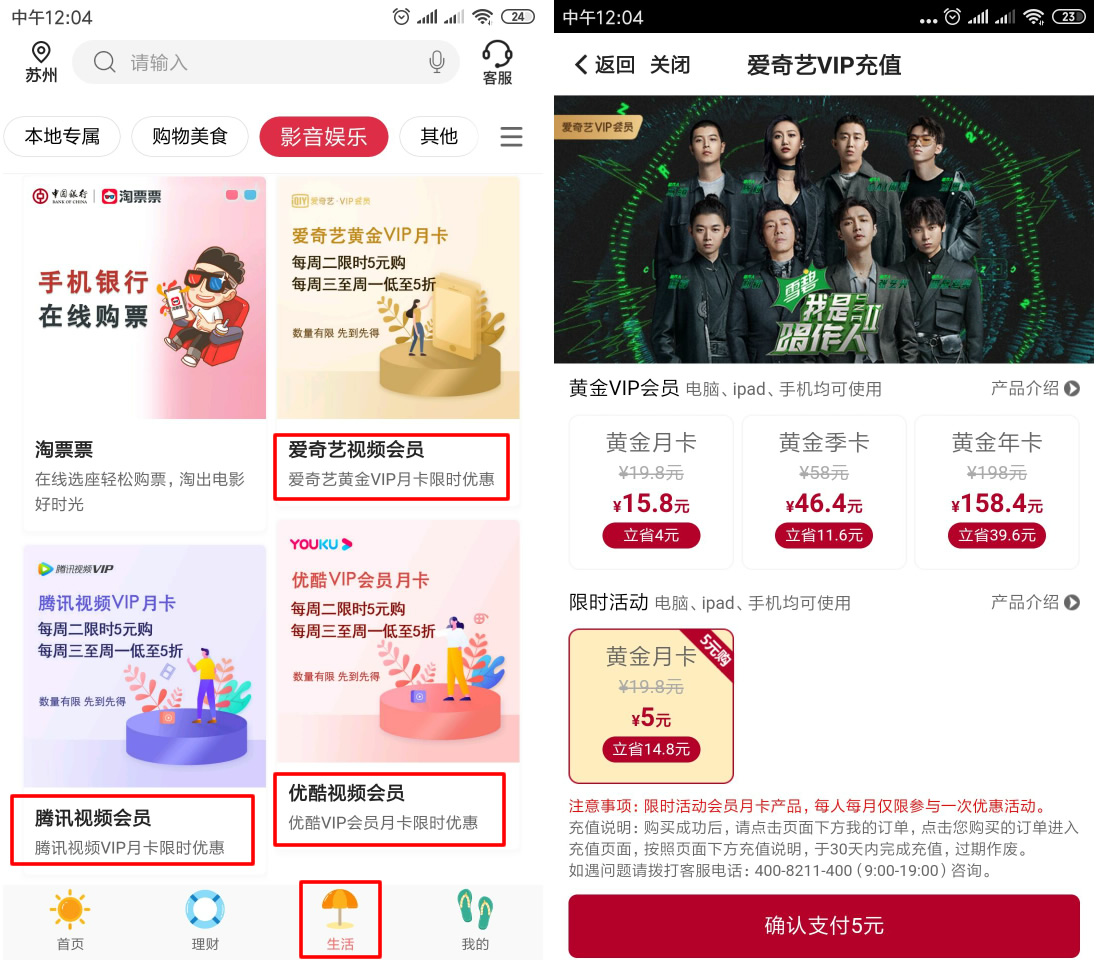Open the 优酷视频会员 offer card

tap(397, 680)
